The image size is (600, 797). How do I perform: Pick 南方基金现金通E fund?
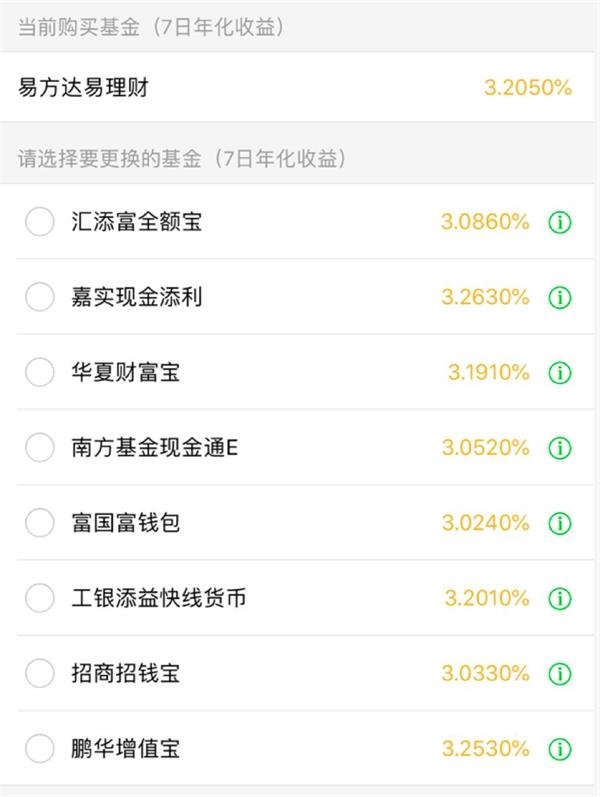tap(40, 447)
